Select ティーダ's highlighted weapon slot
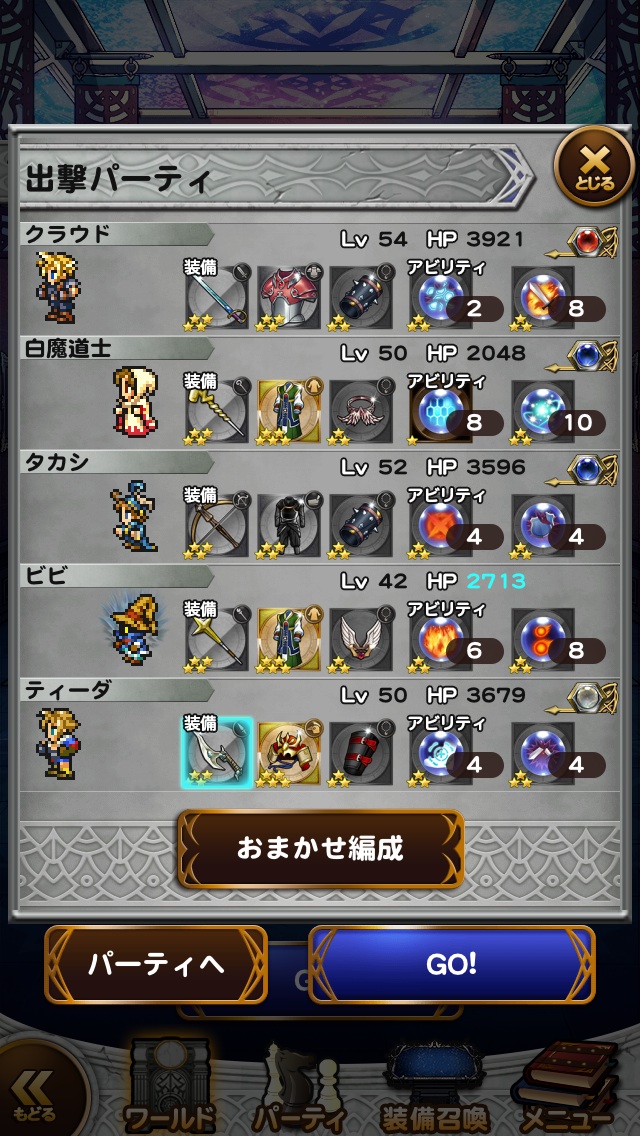Screen dimensions: 640x1136 217,753
